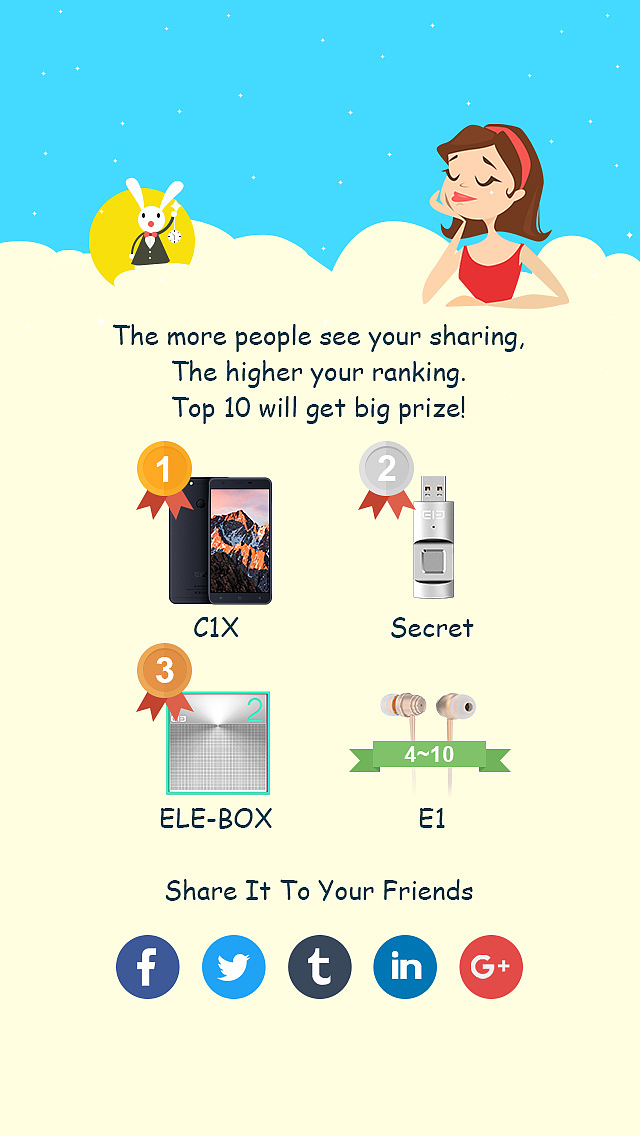Share with Google Plus

(491, 967)
